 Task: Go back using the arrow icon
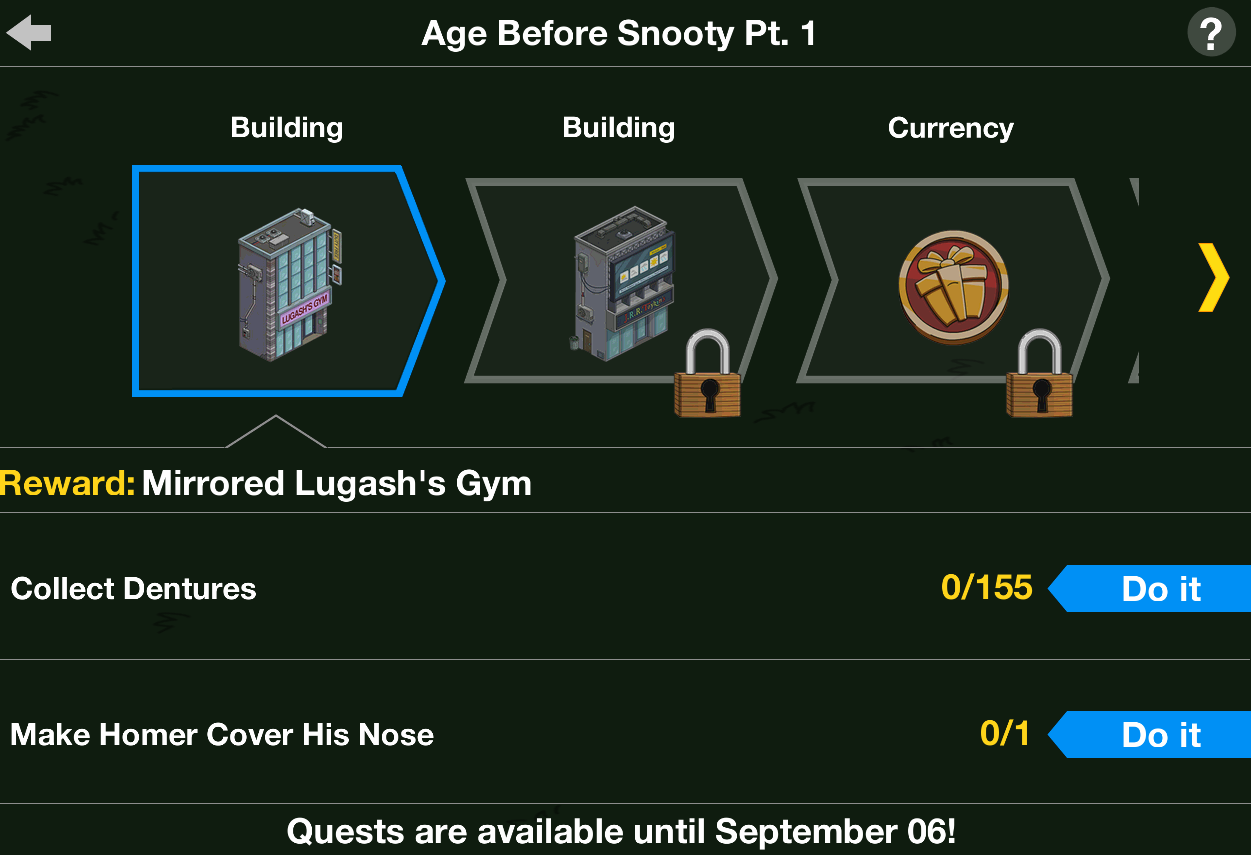click(29, 34)
